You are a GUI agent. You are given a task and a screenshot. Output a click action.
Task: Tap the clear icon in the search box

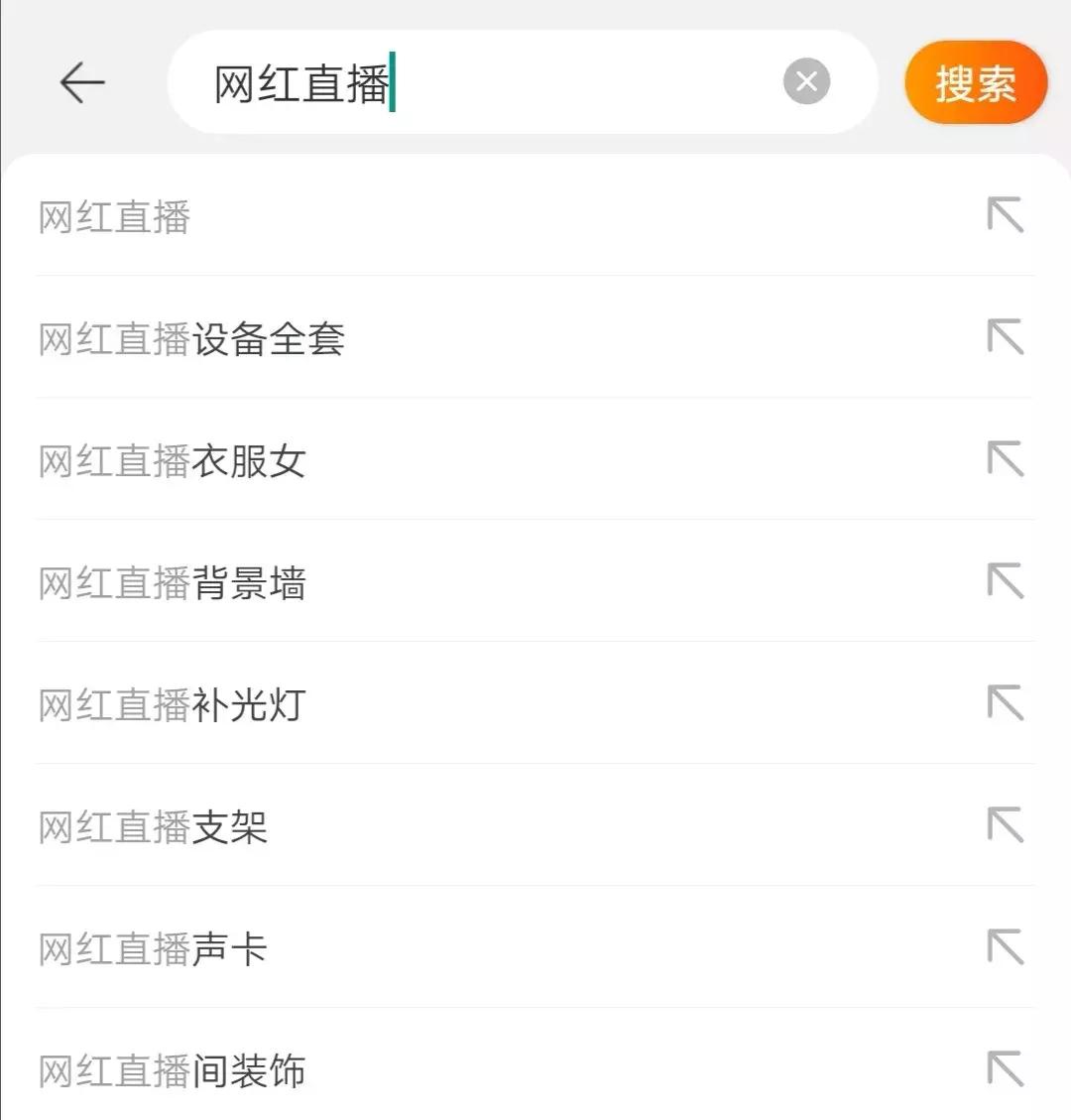[806, 81]
